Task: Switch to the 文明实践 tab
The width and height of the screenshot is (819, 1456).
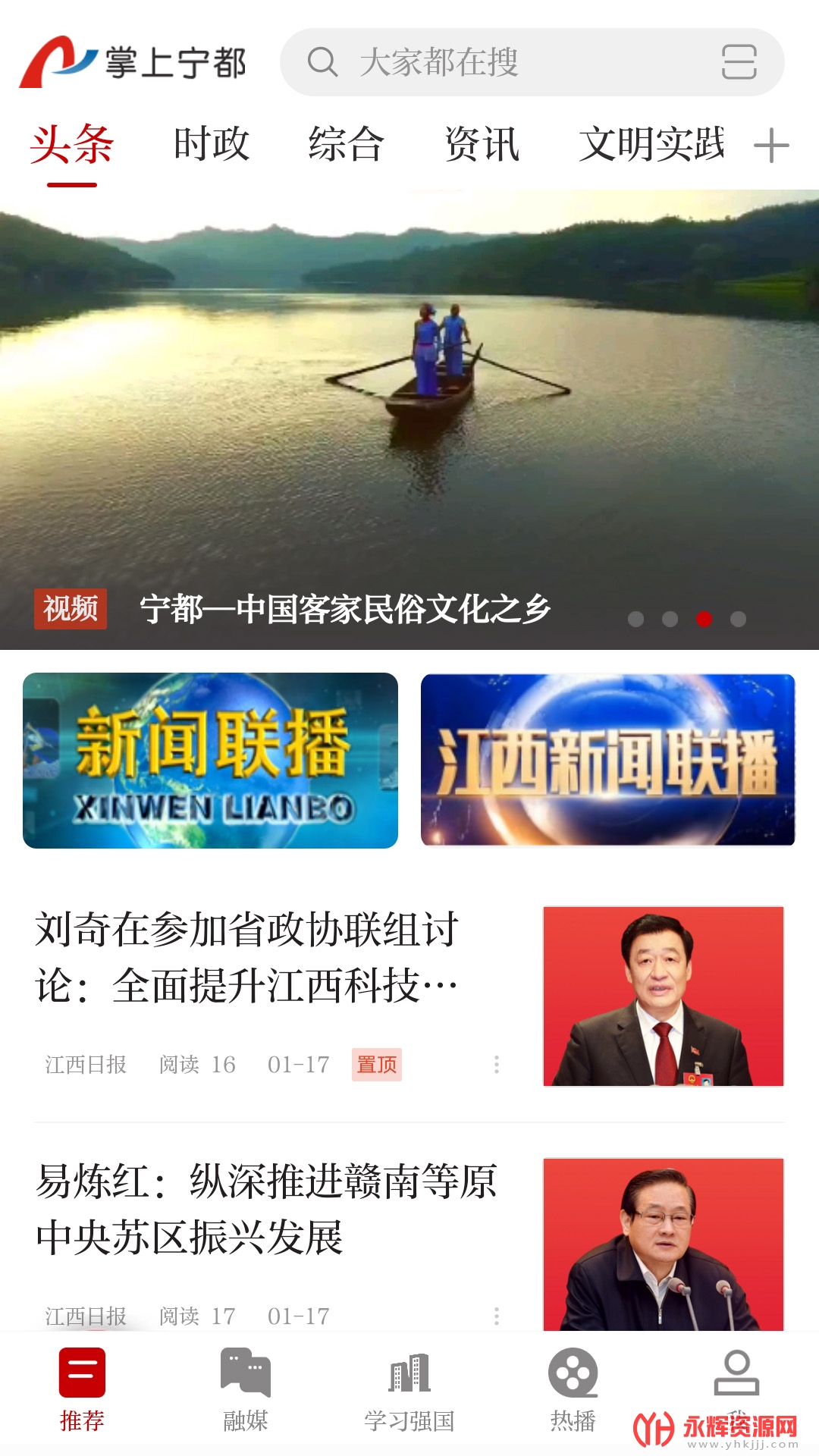Action: [652, 144]
